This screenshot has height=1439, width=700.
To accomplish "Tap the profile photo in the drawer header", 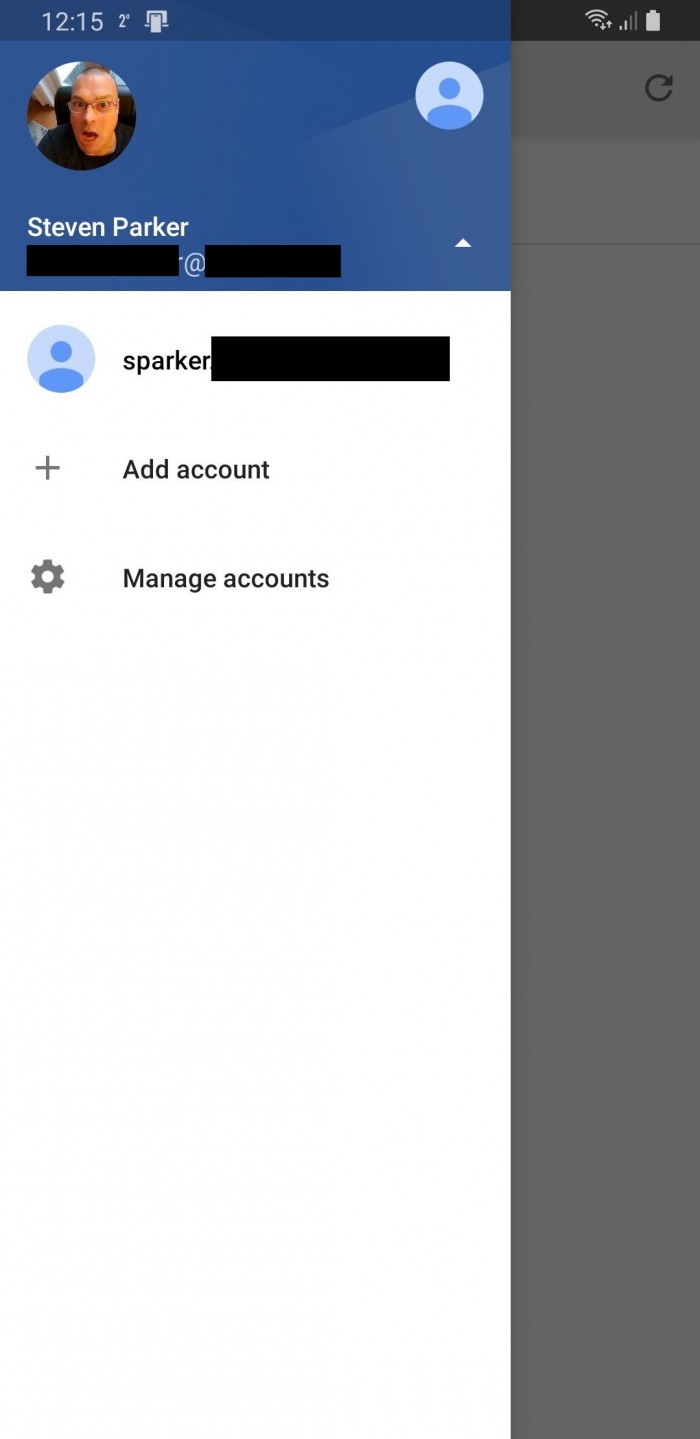I will pyautogui.click(x=81, y=116).
